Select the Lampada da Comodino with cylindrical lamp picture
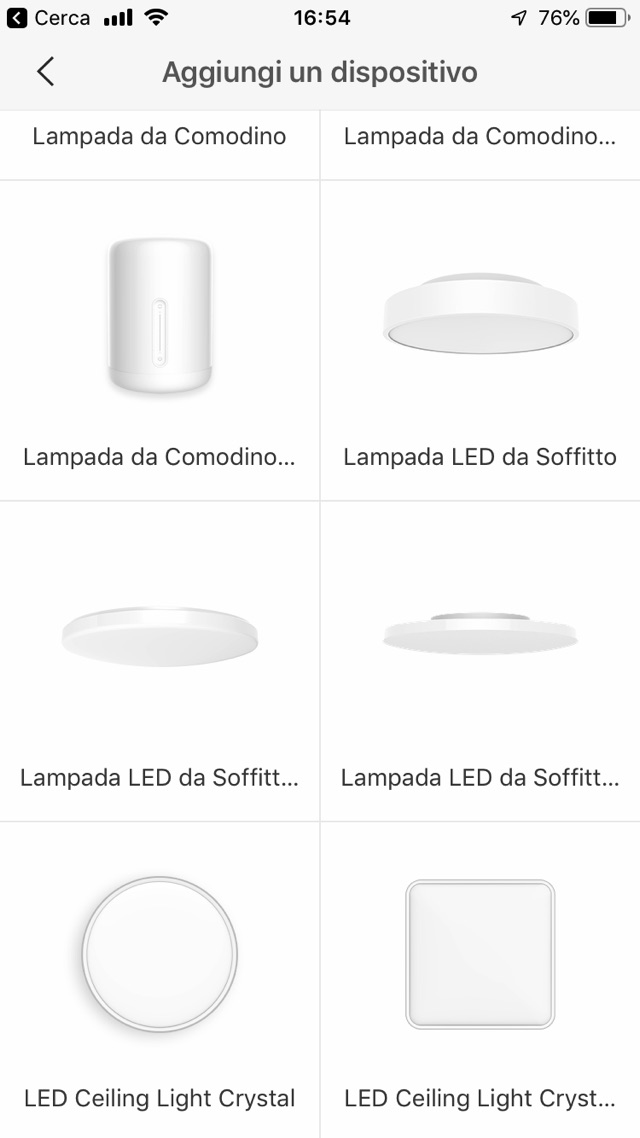 (160, 340)
